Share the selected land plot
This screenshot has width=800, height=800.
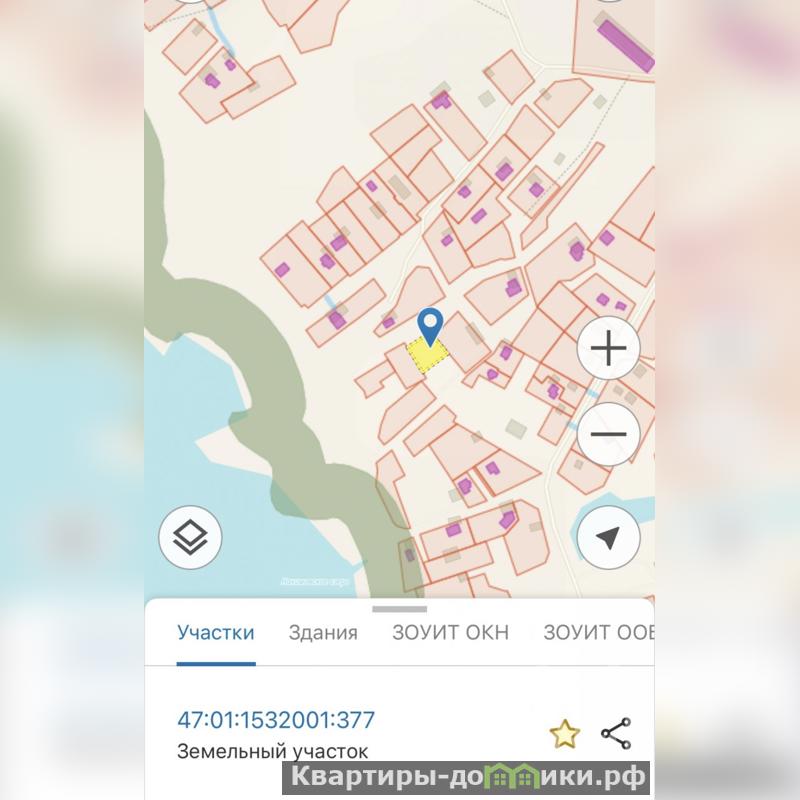point(616,734)
